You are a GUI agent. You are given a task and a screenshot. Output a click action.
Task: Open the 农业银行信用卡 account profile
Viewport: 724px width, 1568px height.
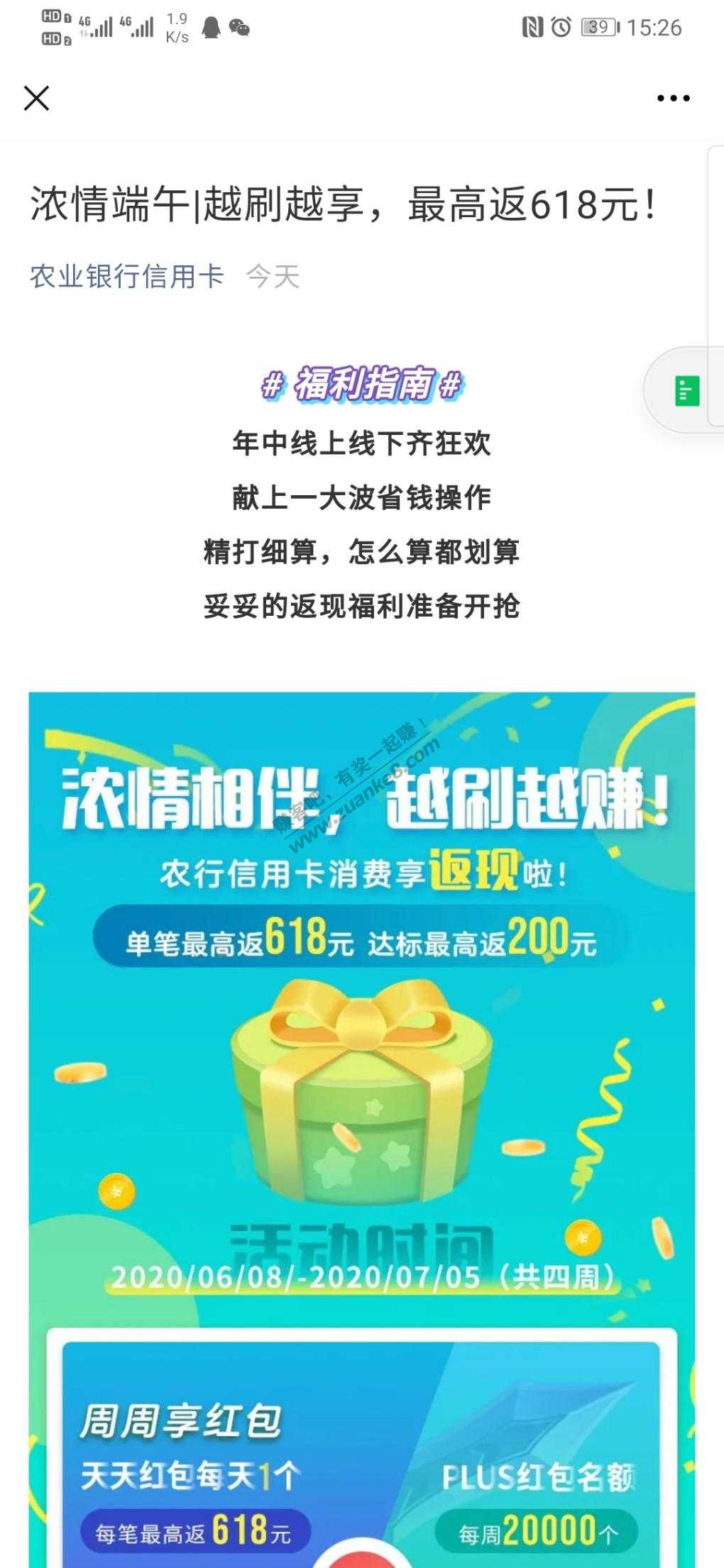pos(127,277)
